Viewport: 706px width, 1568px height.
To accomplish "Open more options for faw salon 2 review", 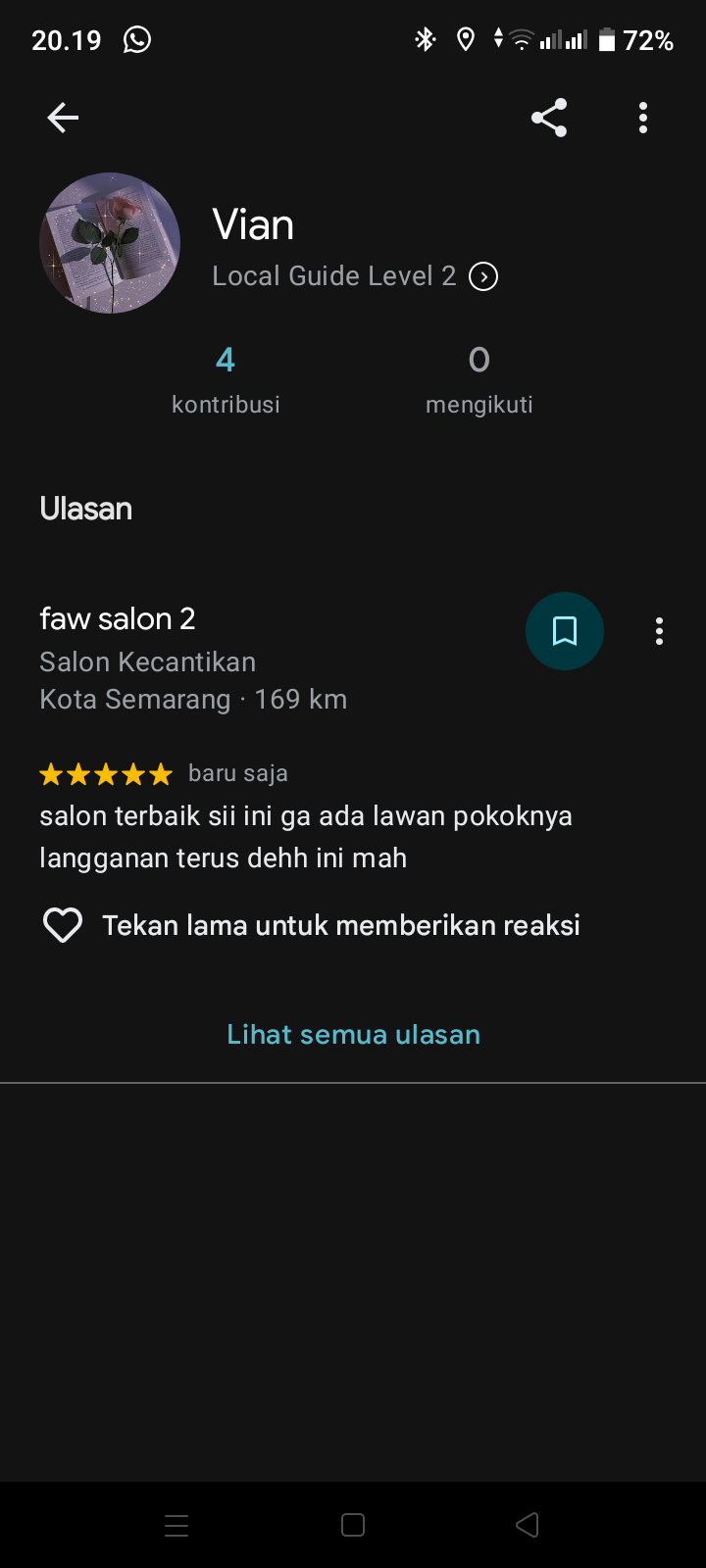I will coord(659,631).
